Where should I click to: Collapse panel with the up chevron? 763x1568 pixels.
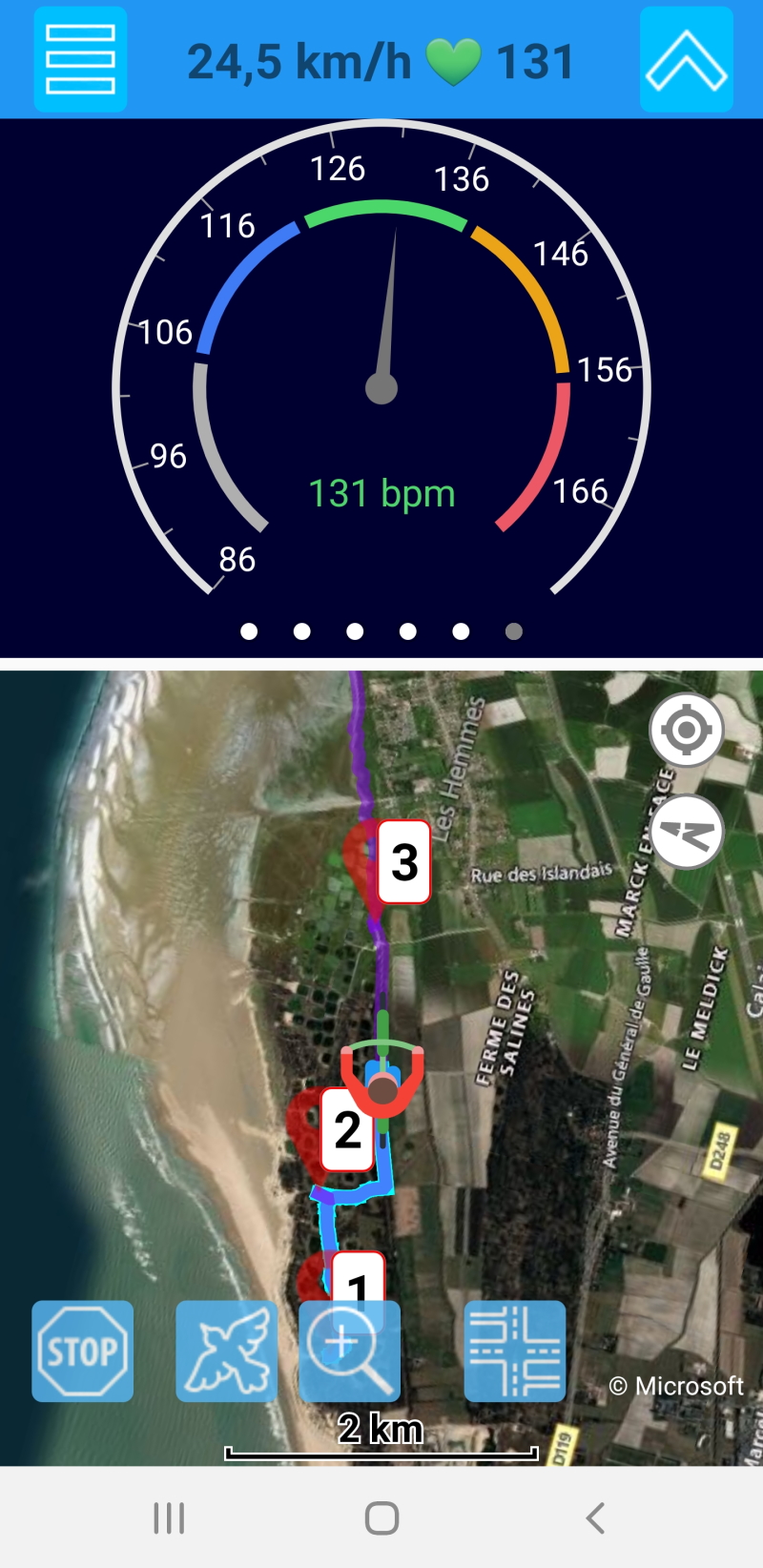(x=686, y=59)
